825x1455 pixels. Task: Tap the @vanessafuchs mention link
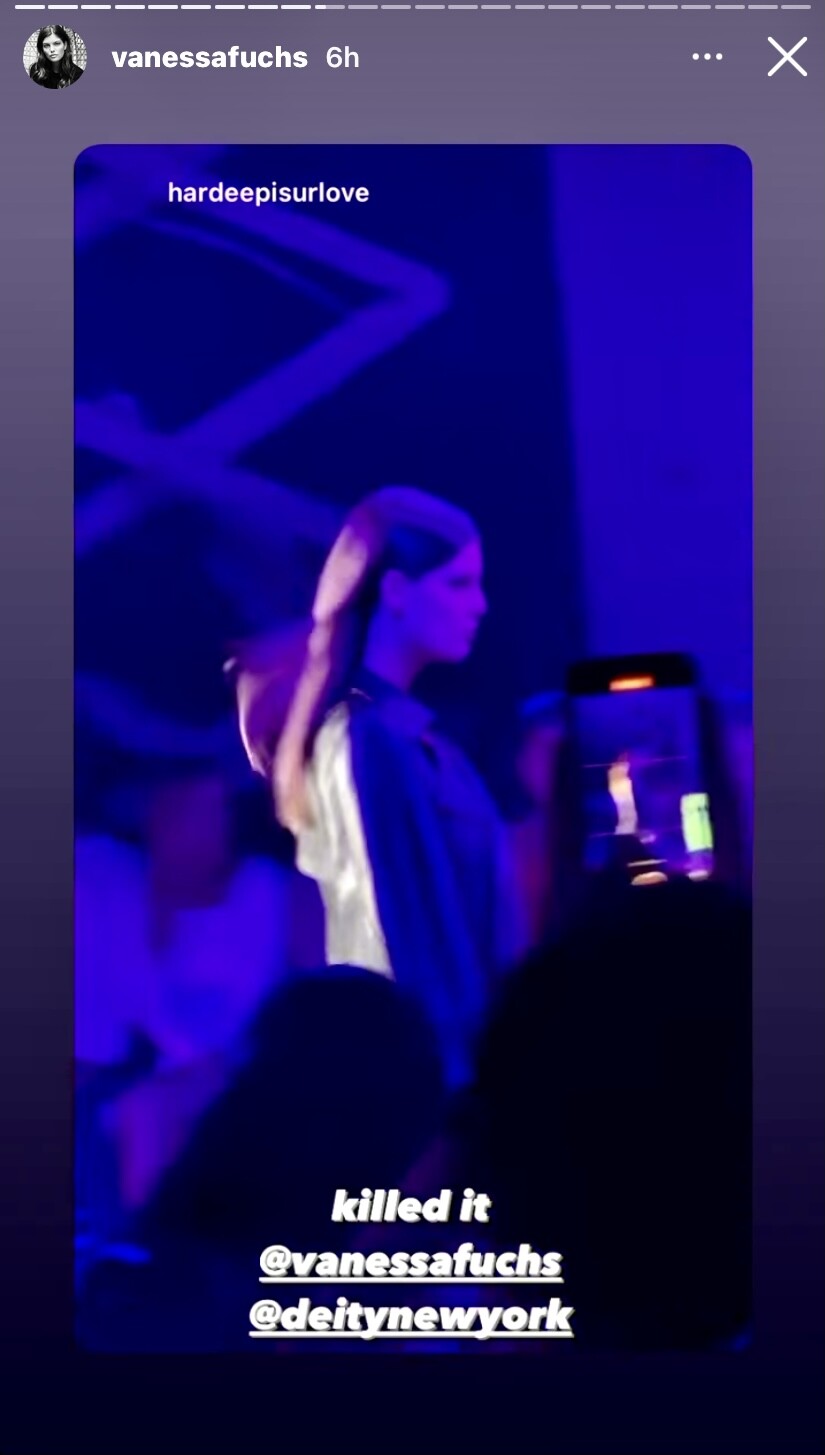pyautogui.click(x=411, y=1262)
